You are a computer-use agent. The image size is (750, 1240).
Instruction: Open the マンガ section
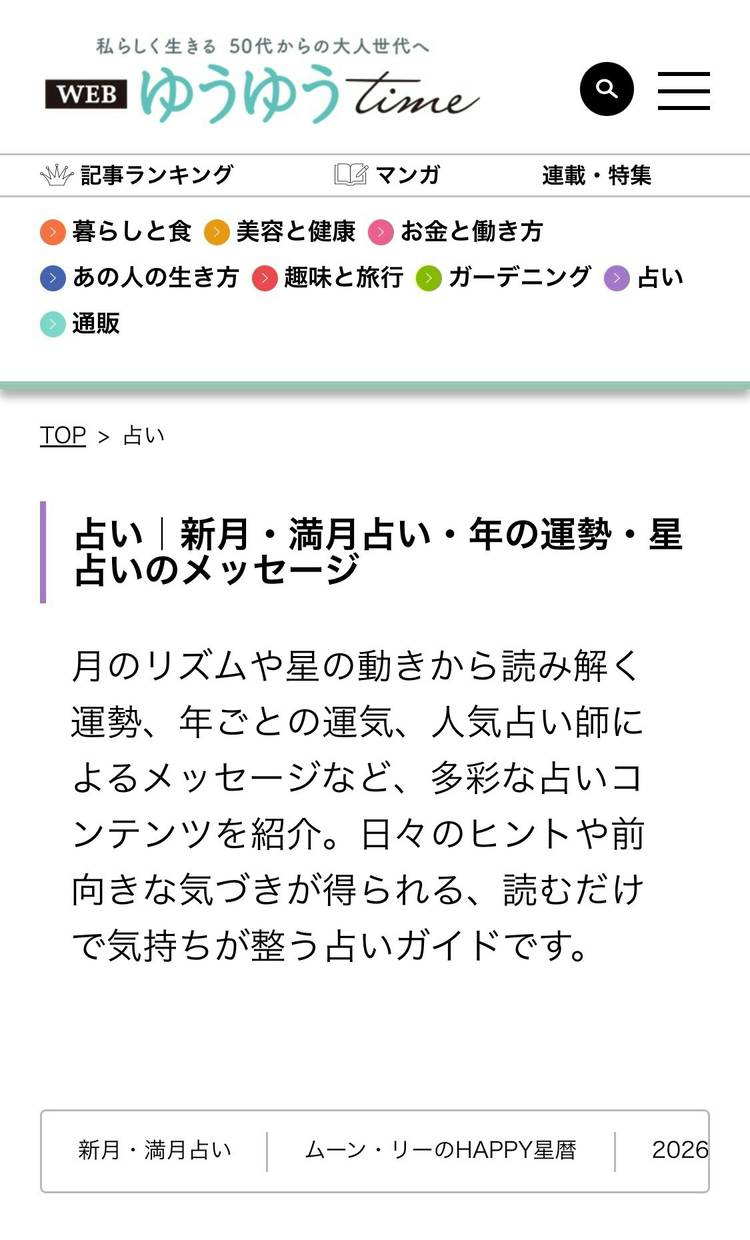(x=387, y=175)
